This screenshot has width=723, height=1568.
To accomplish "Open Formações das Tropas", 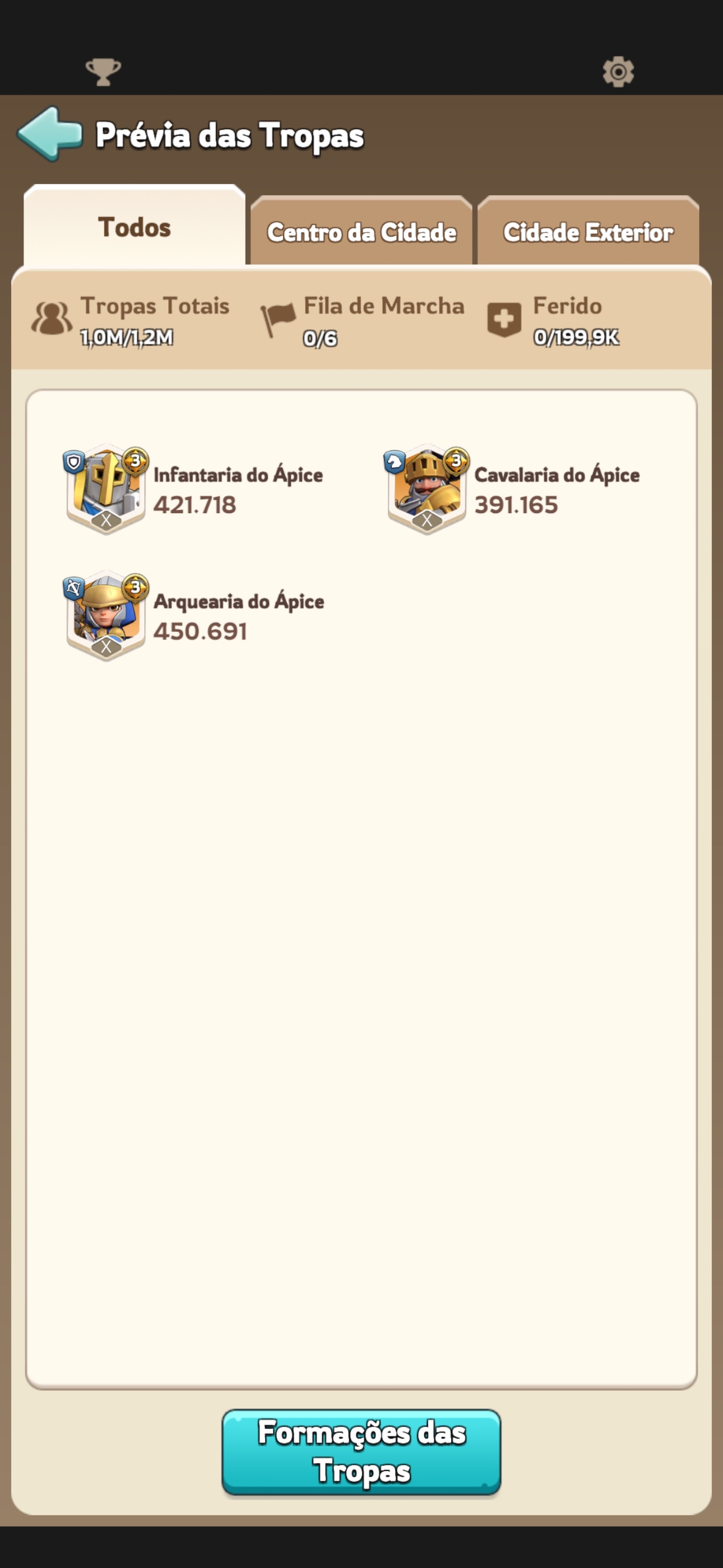I will coord(361,1452).
